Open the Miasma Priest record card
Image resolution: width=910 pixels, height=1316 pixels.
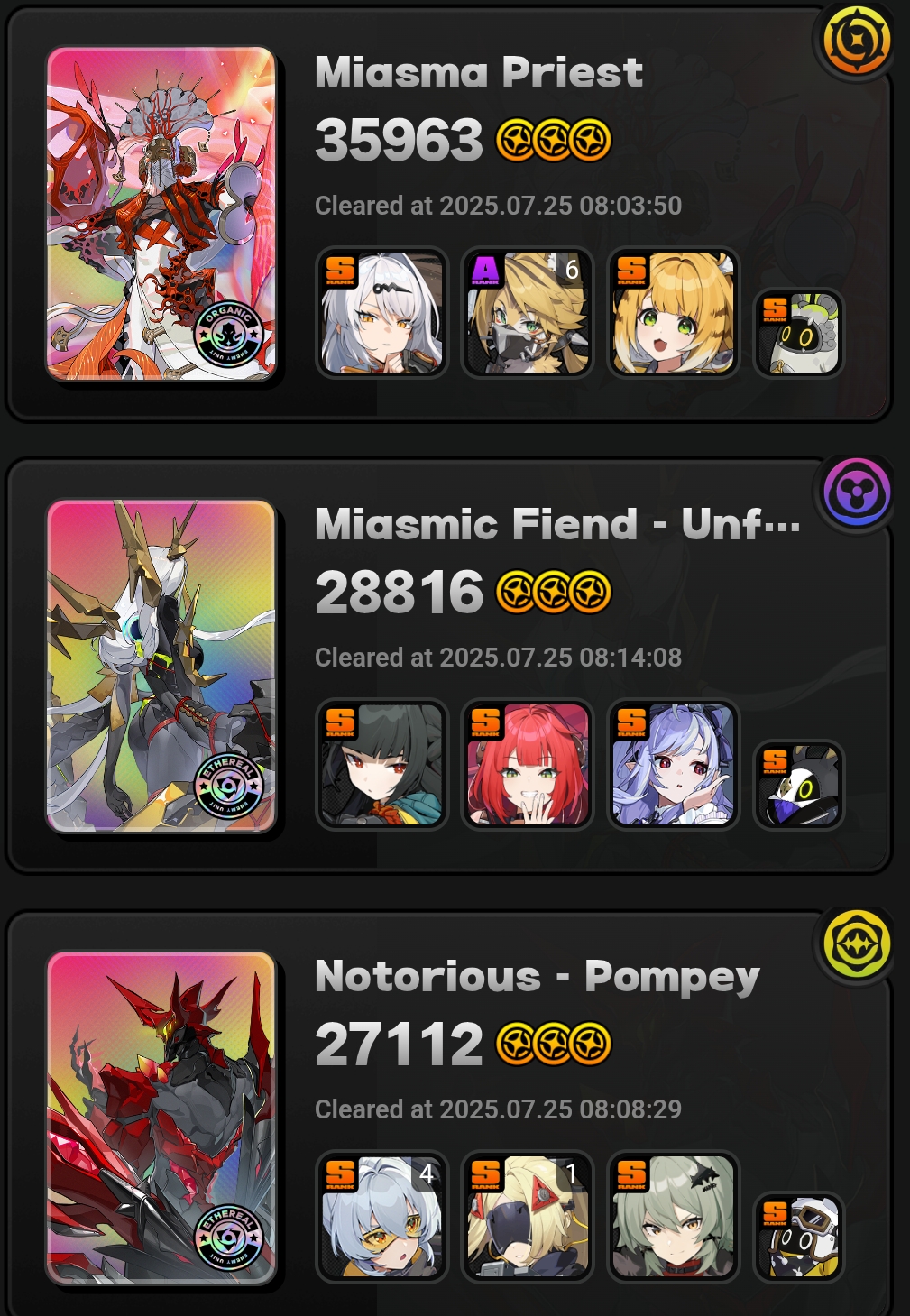coord(161,214)
